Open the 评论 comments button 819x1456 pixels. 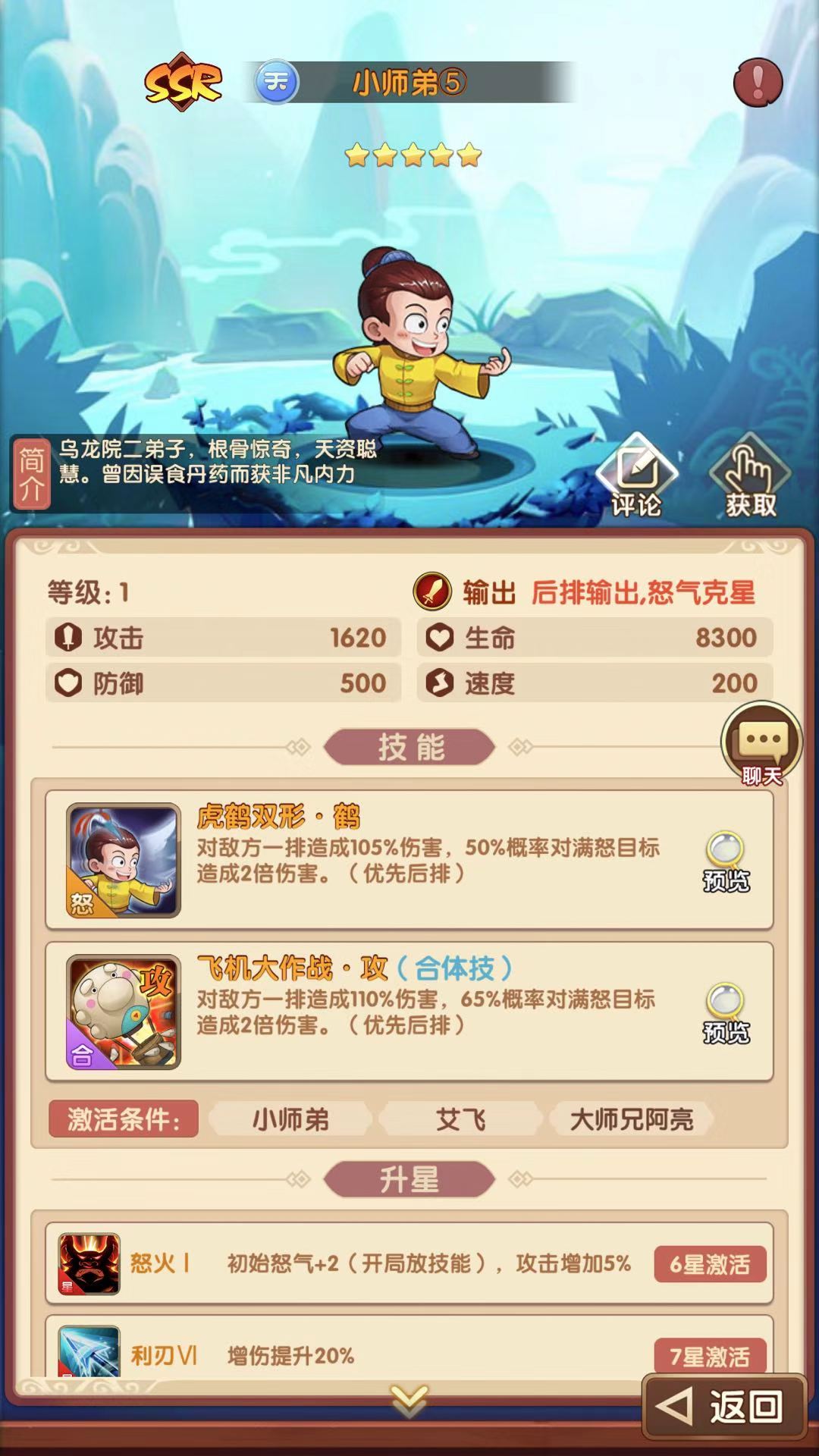click(x=636, y=476)
